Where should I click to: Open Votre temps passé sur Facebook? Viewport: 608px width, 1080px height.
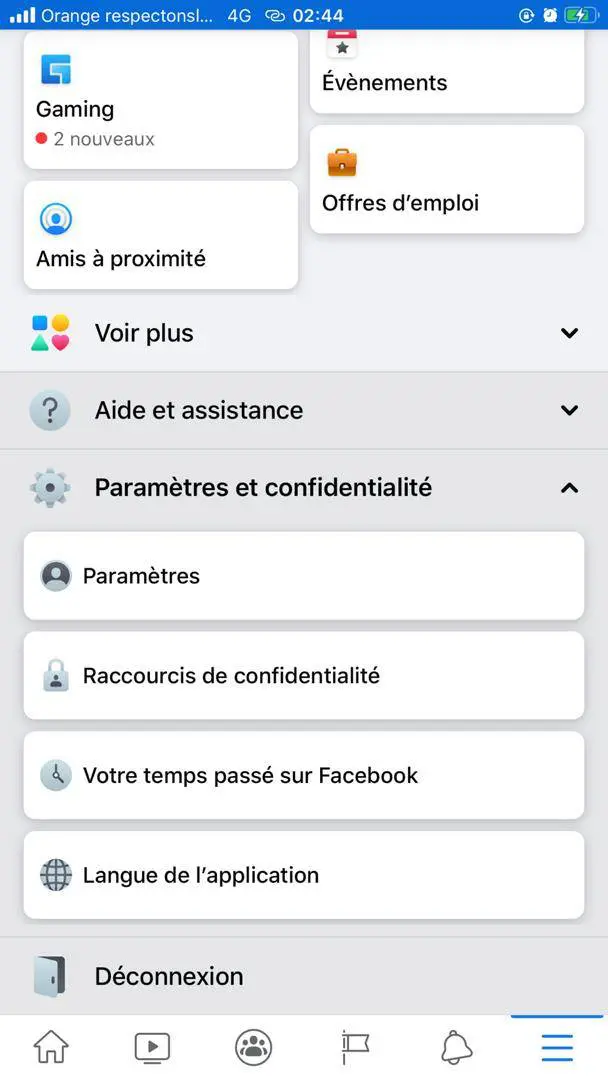304,776
